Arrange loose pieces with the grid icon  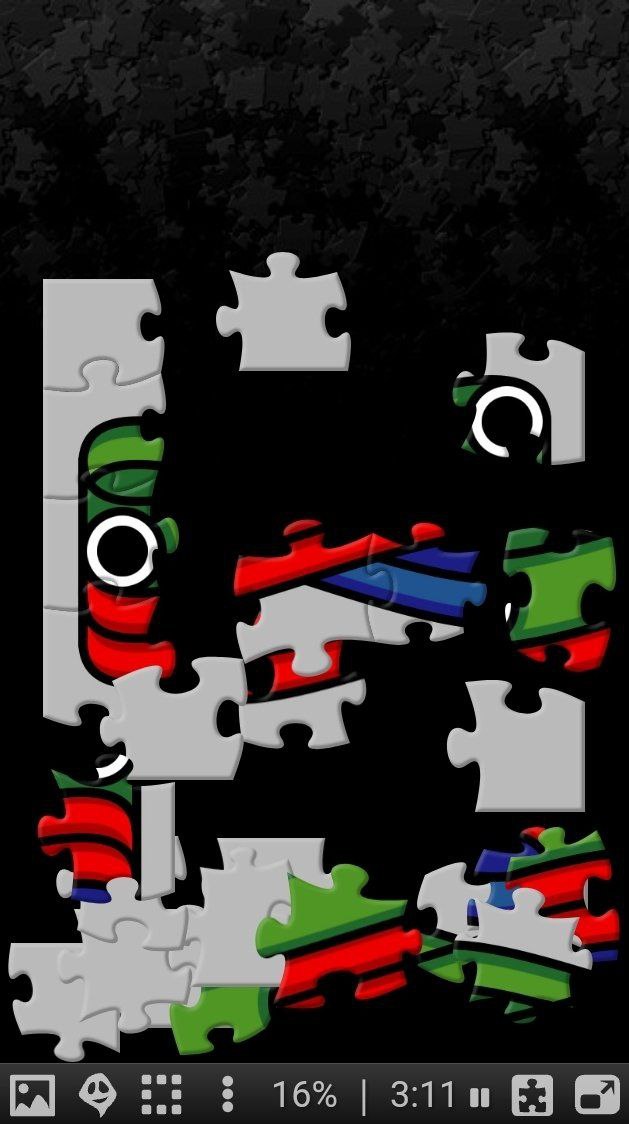(x=161, y=1095)
